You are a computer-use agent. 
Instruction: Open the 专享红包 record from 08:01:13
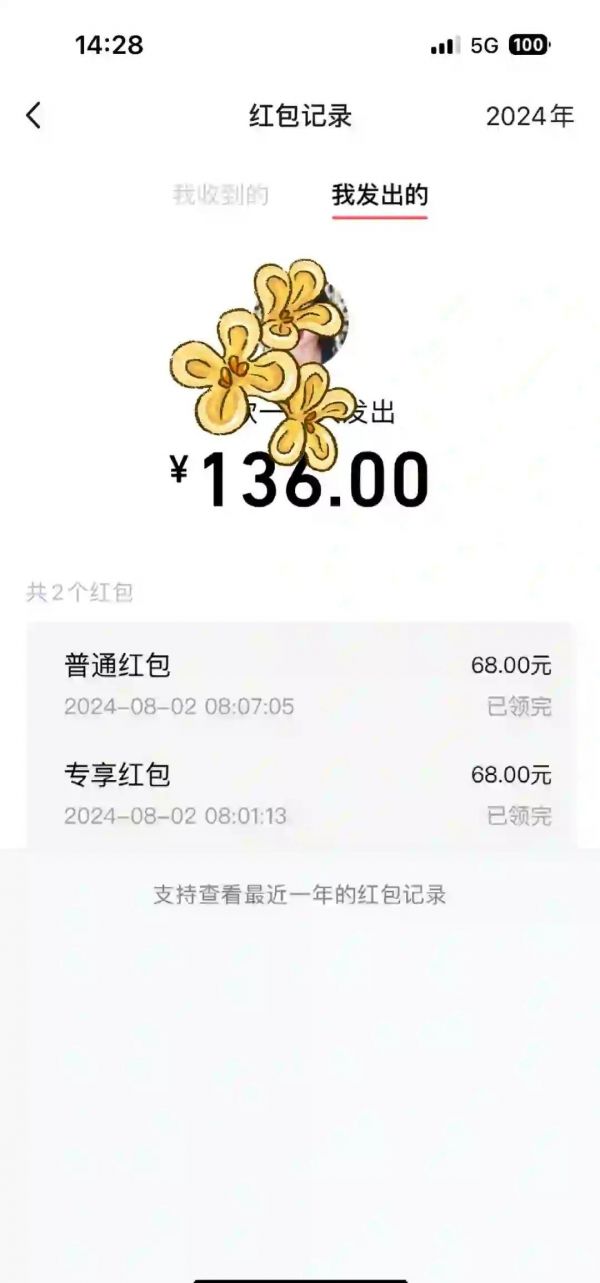300,794
